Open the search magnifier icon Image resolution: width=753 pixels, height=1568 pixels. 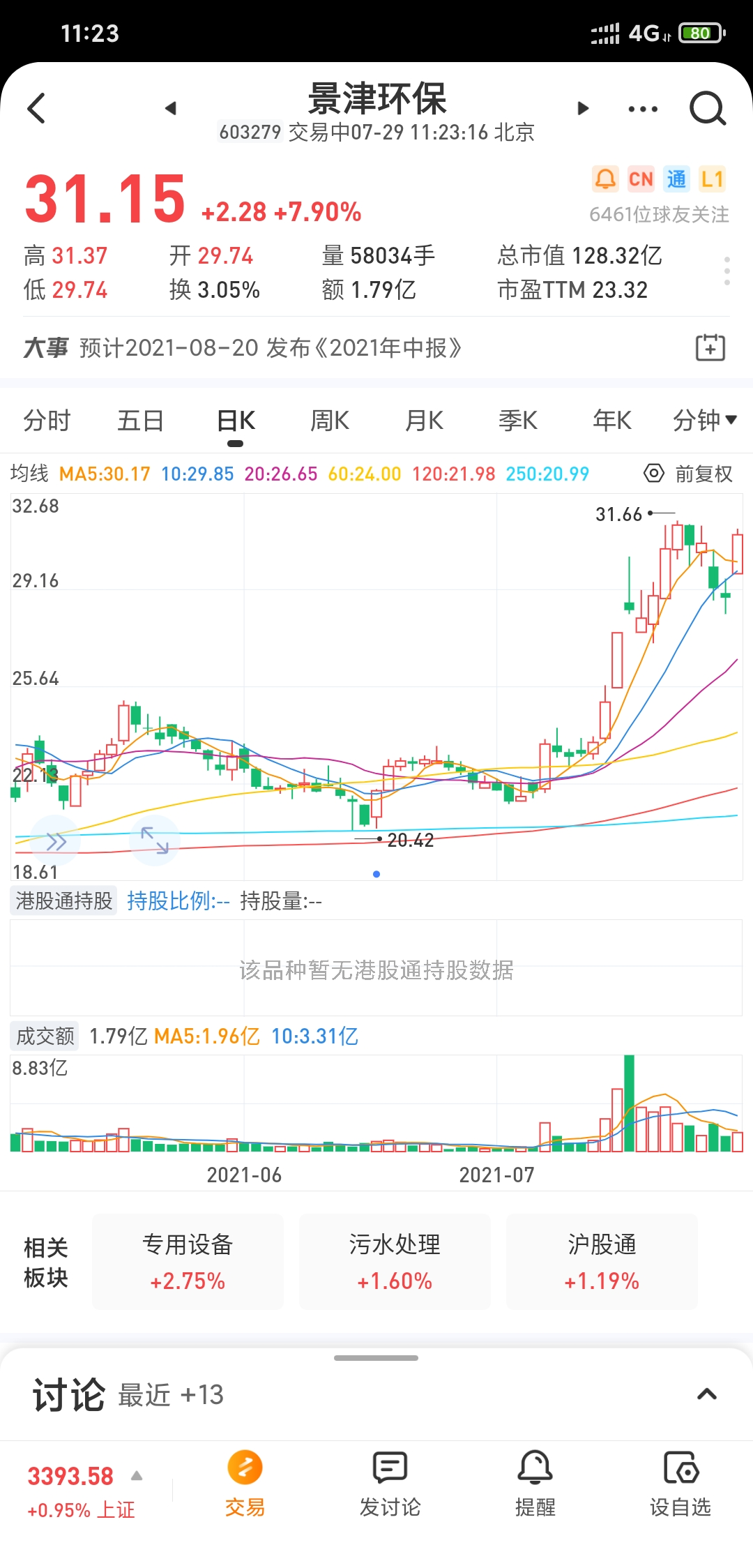707,108
